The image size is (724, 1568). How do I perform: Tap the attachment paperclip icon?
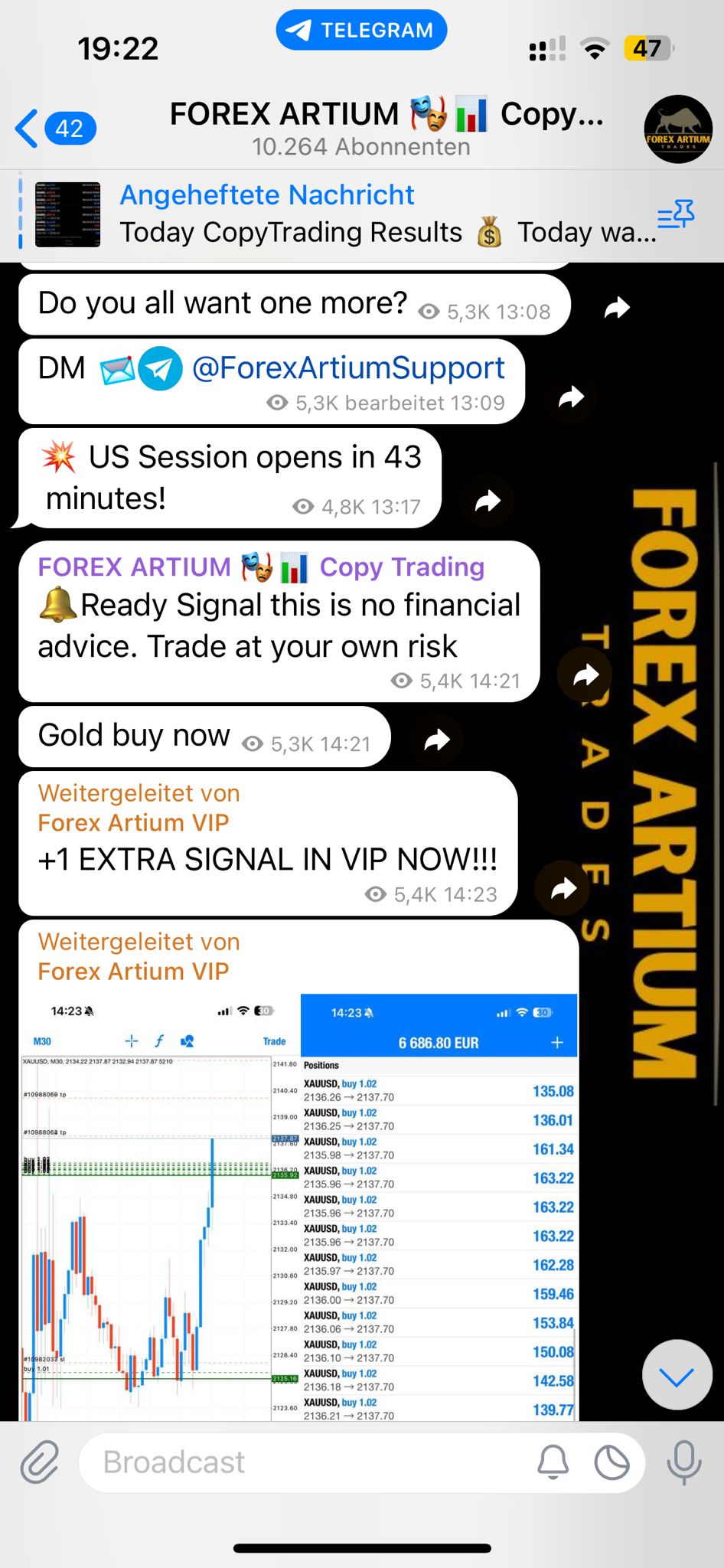tap(40, 1462)
